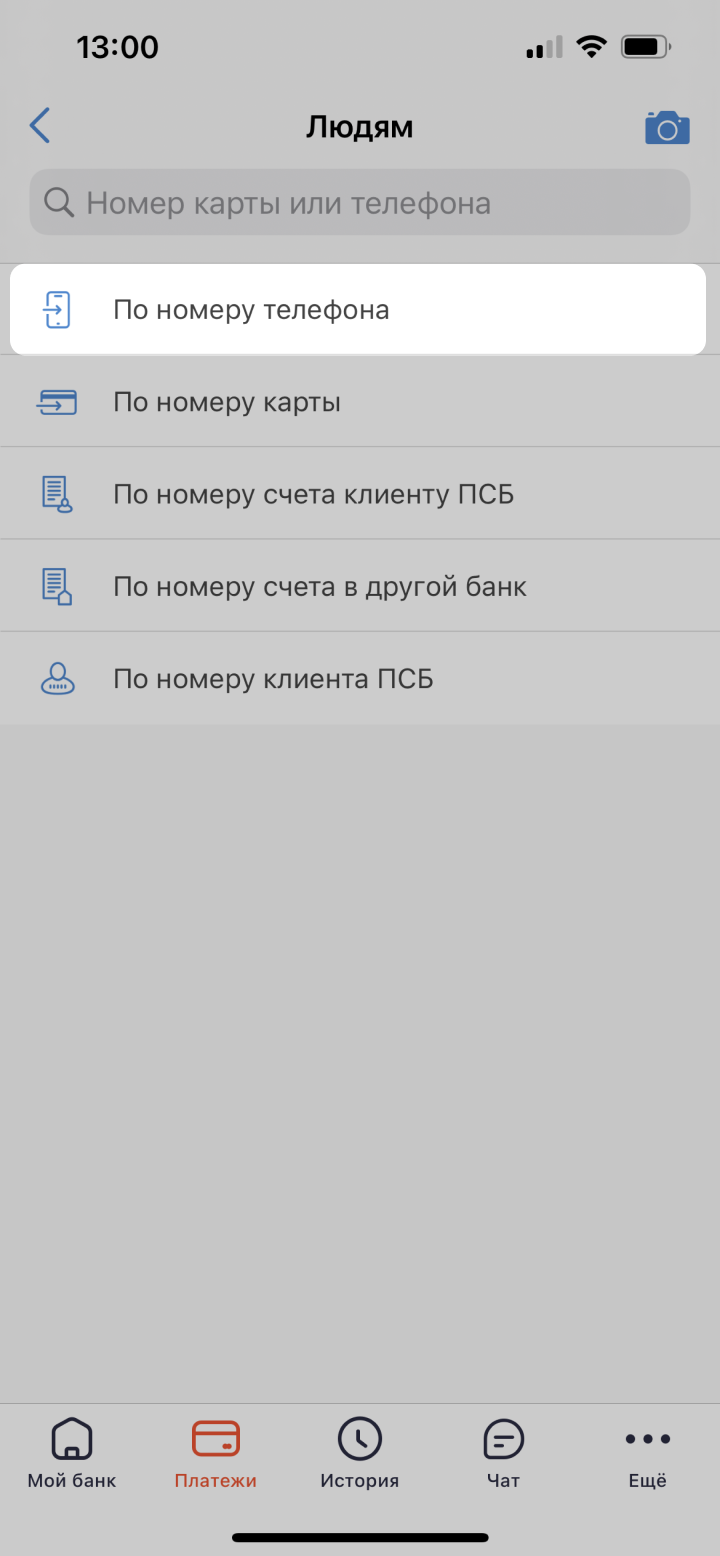Switch to the "Мой банк" tab

tap(72, 1452)
